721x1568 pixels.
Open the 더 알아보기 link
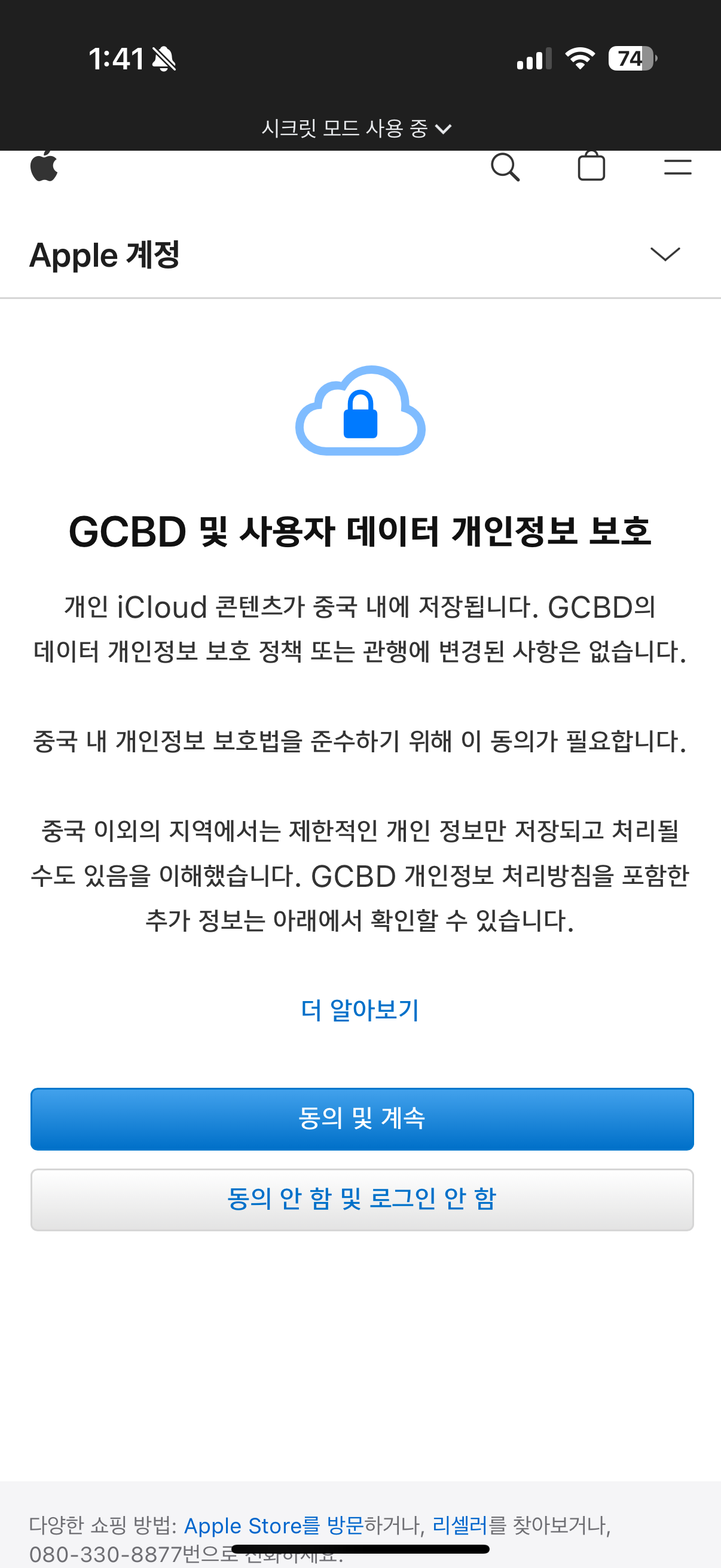coord(360,1011)
